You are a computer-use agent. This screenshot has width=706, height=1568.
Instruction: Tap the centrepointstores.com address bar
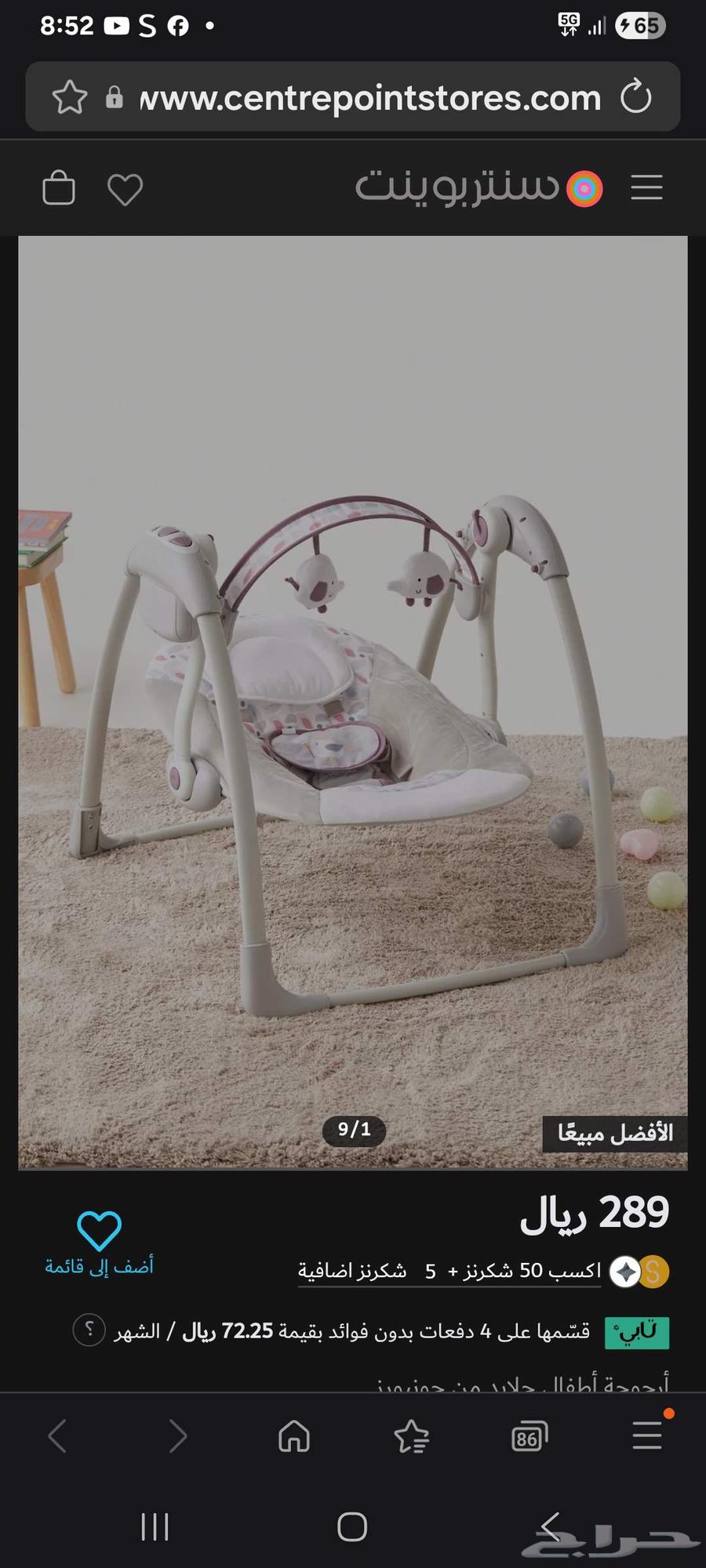pyautogui.click(x=369, y=98)
